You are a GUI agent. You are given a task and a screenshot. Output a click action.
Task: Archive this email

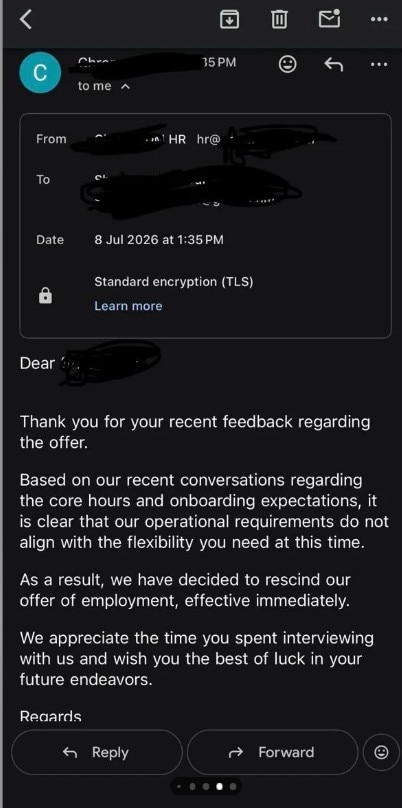pyautogui.click(x=229, y=20)
